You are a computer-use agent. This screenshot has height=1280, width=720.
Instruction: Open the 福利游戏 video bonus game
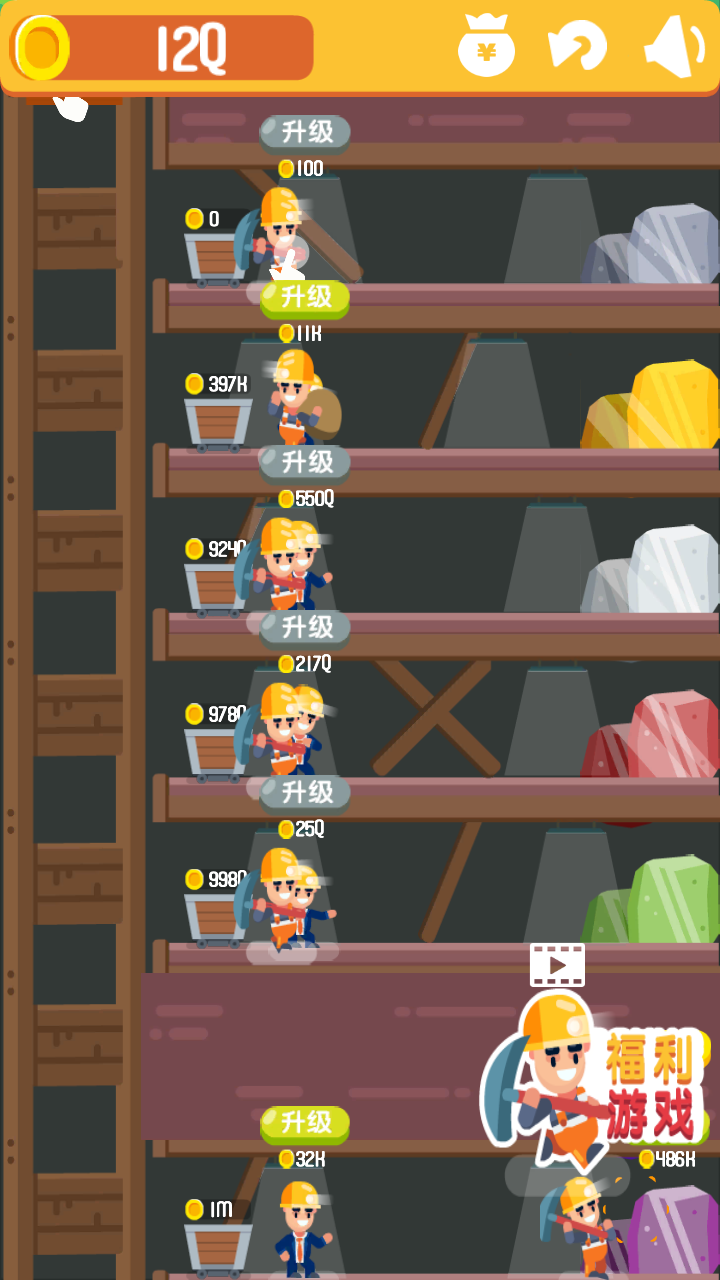tap(600, 1075)
